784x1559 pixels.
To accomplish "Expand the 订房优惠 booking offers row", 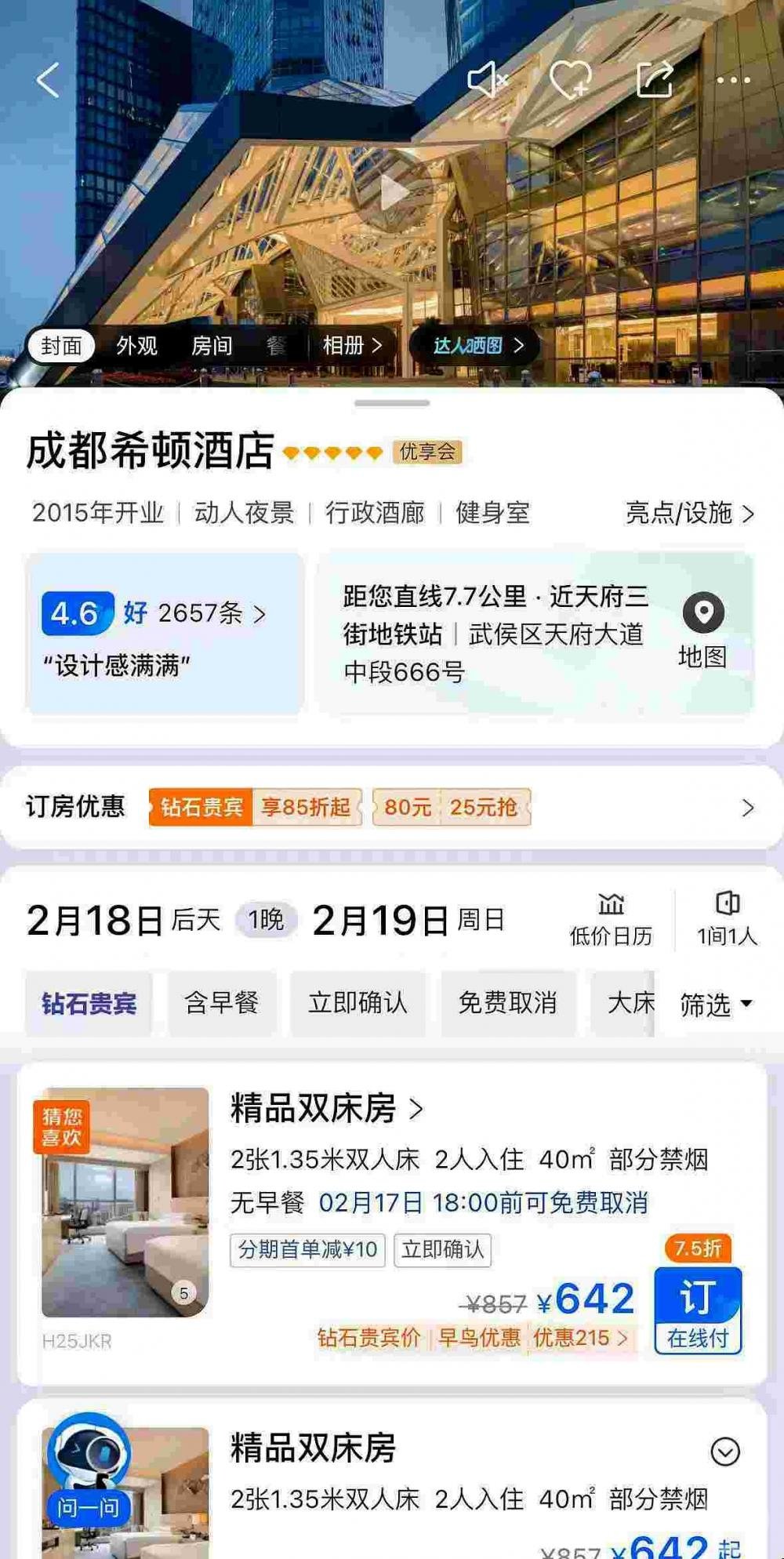I will click(x=391, y=807).
